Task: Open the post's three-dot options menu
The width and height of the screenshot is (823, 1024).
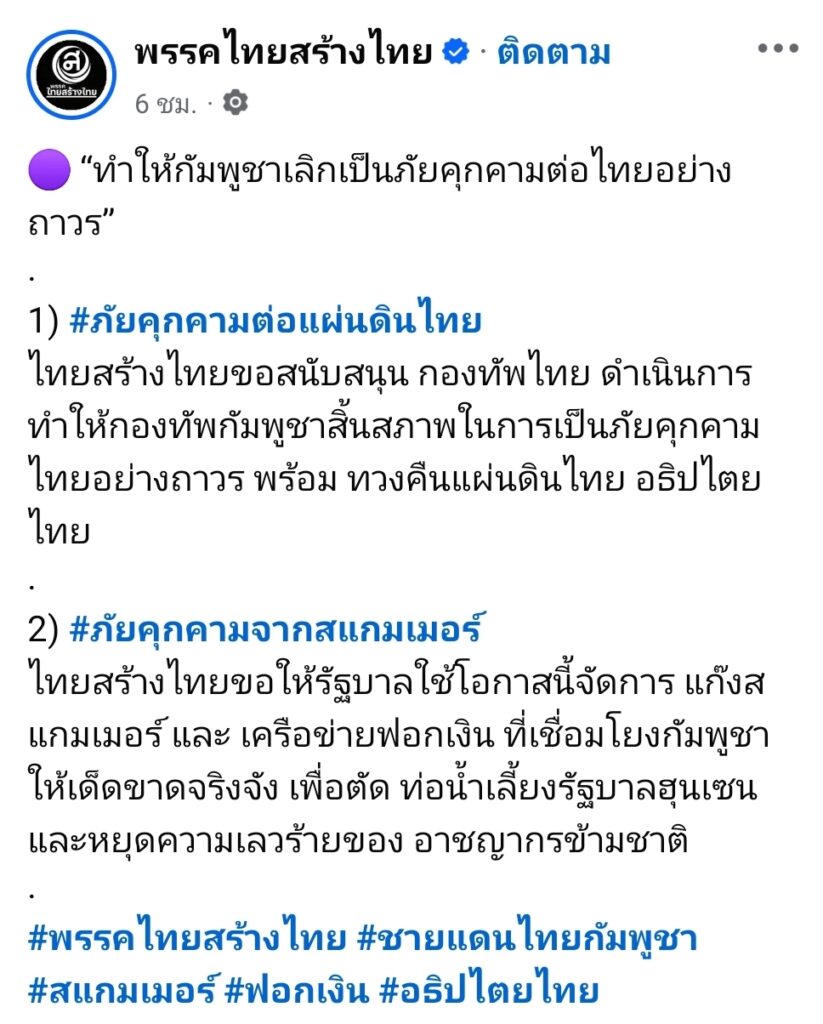Action: 777,49
